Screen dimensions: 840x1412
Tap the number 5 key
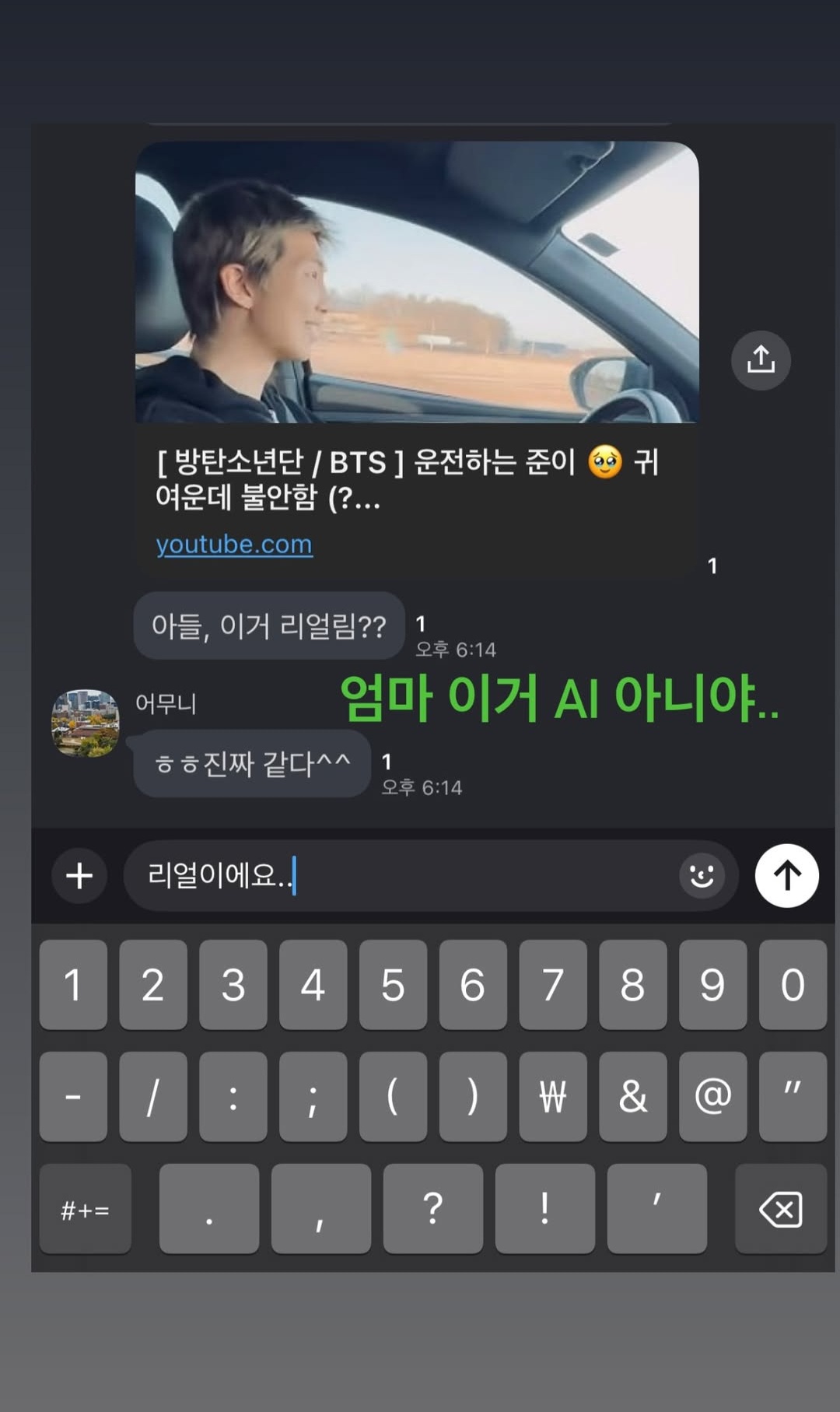[393, 985]
